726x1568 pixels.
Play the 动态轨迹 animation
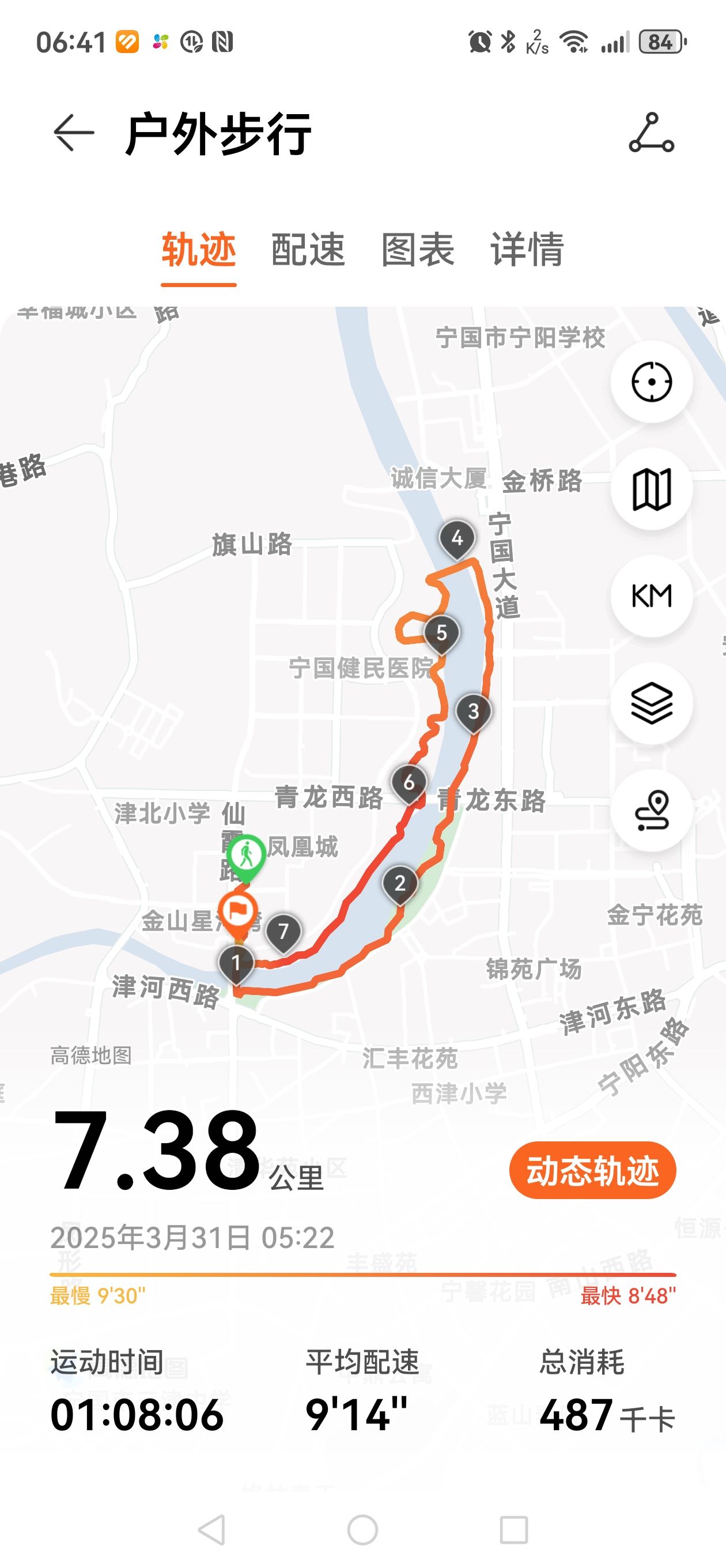pyautogui.click(x=592, y=1169)
